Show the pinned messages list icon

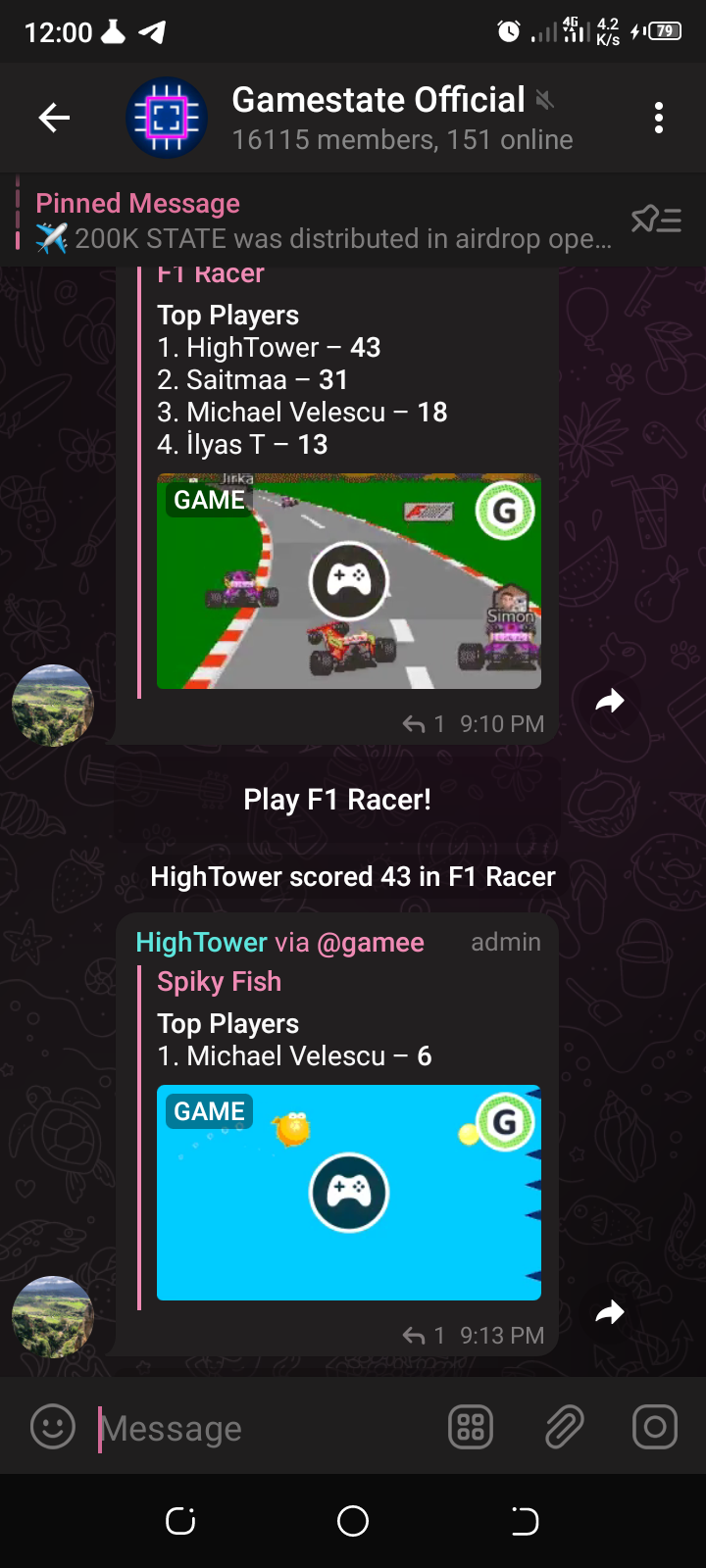(x=656, y=220)
